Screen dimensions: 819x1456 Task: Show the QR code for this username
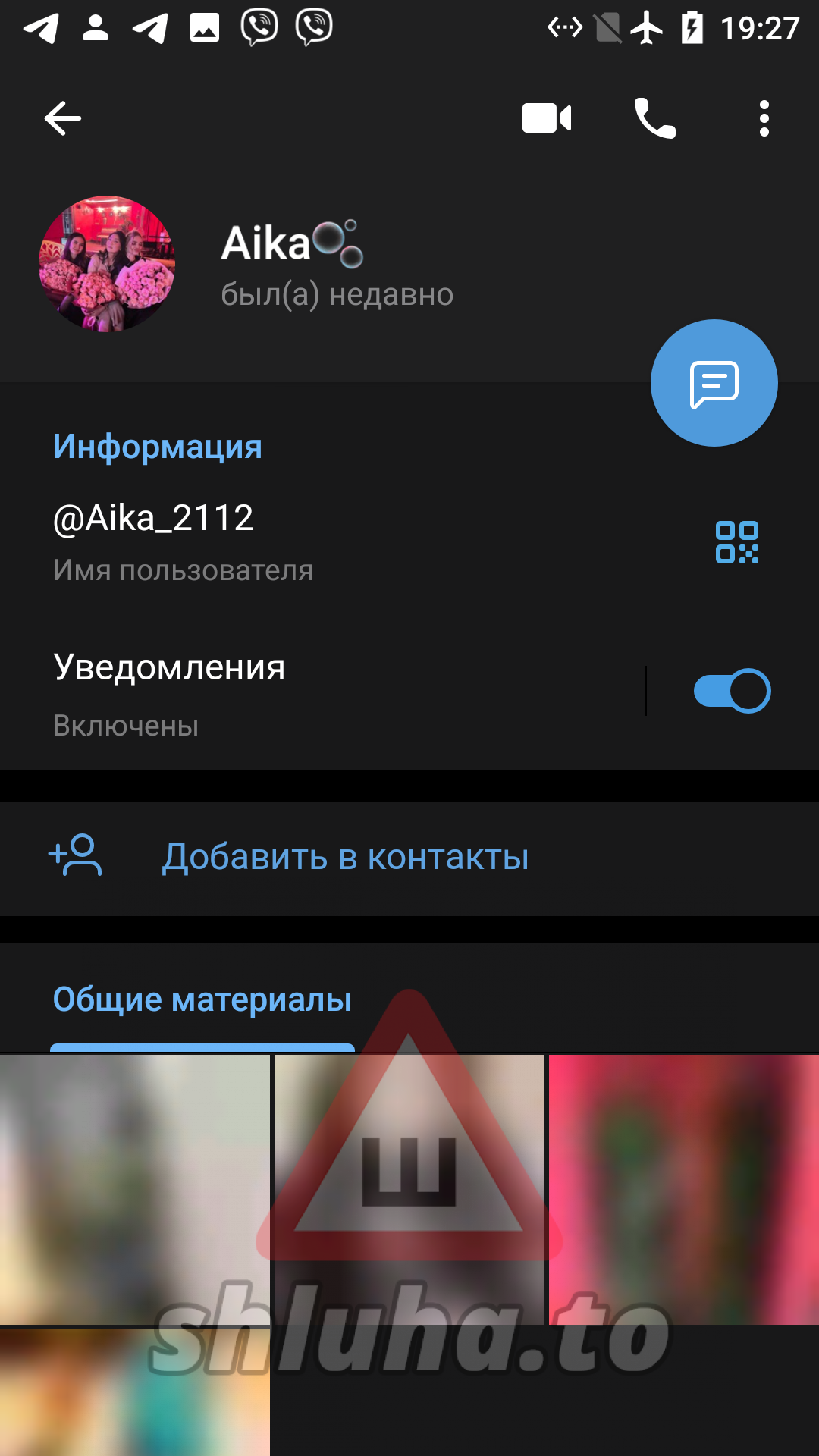[736, 542]
